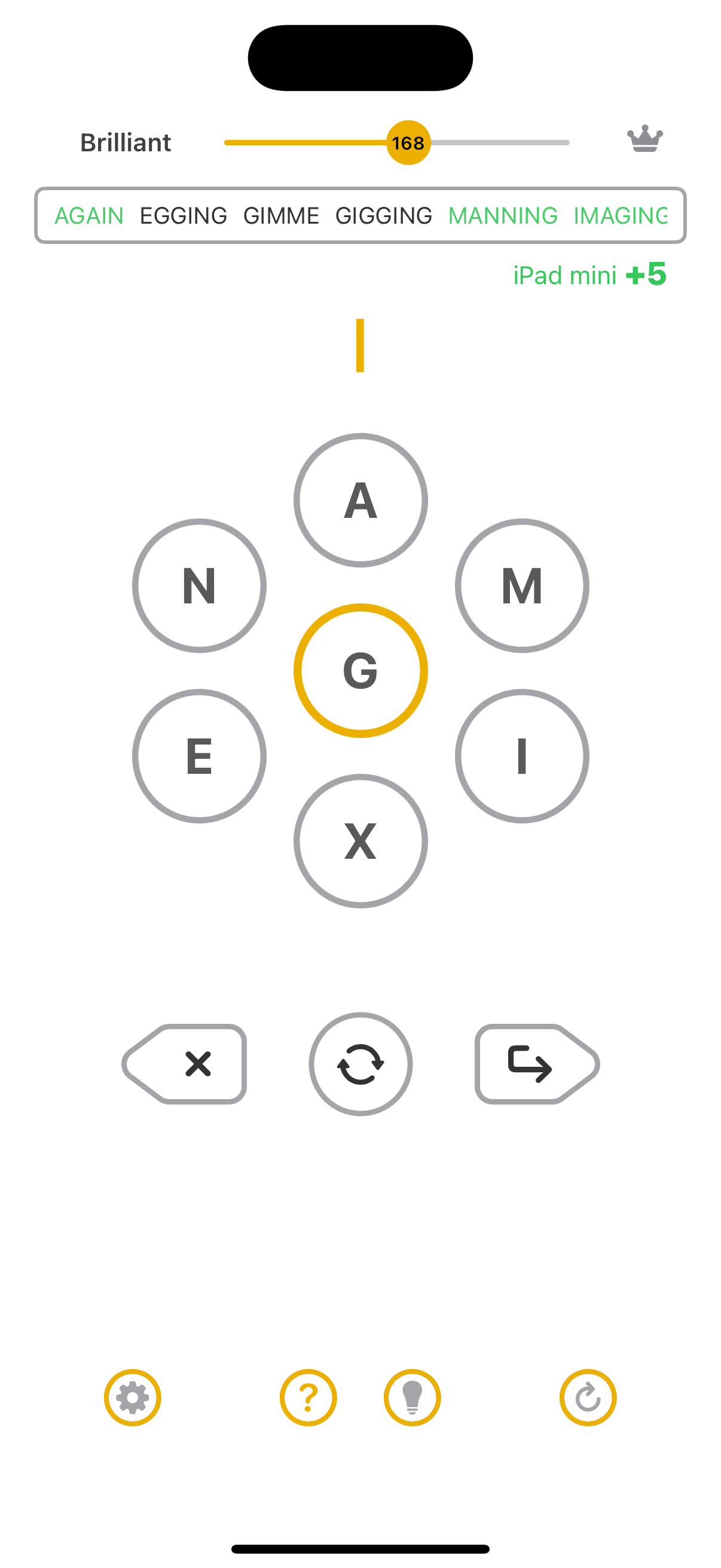Add the letter E
The image size is (721, 1568).
[x=199, y=756]
